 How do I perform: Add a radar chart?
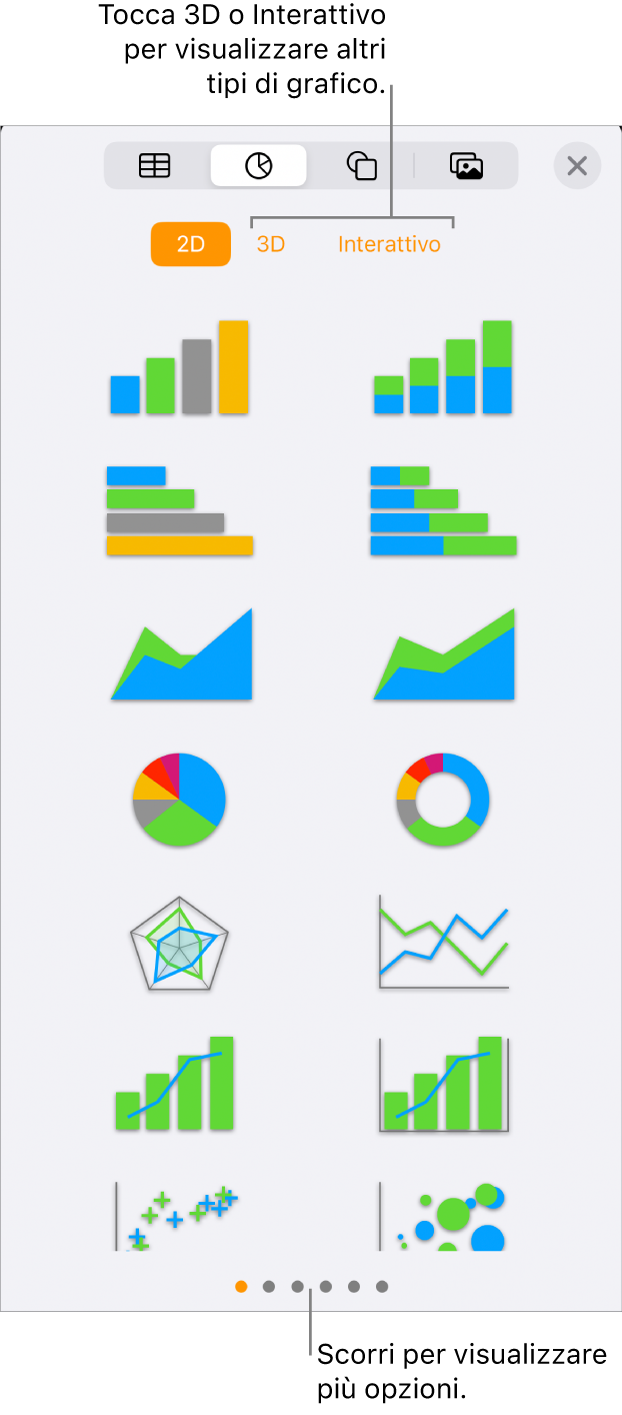[x=180, y=943]
